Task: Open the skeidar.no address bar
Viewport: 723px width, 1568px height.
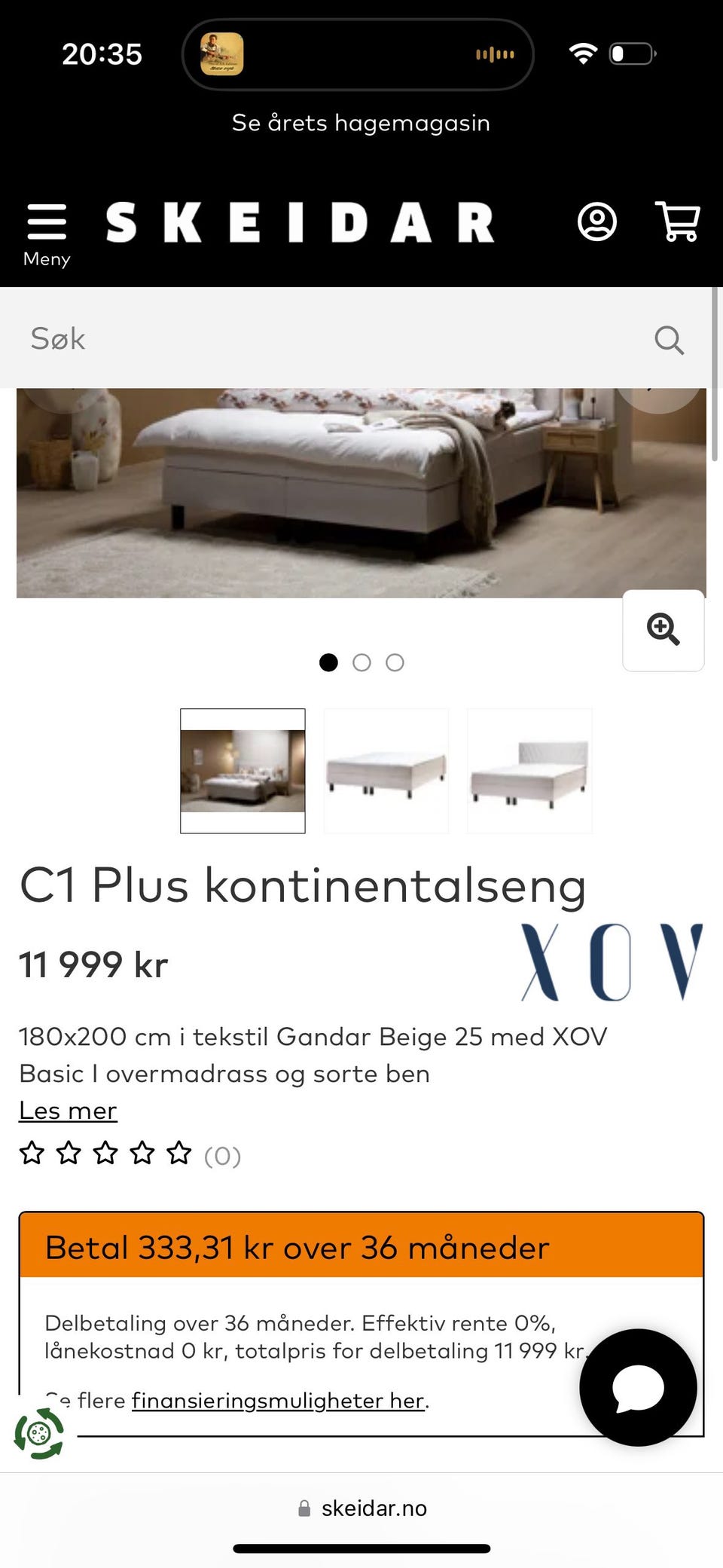Action: [361, 1508]
